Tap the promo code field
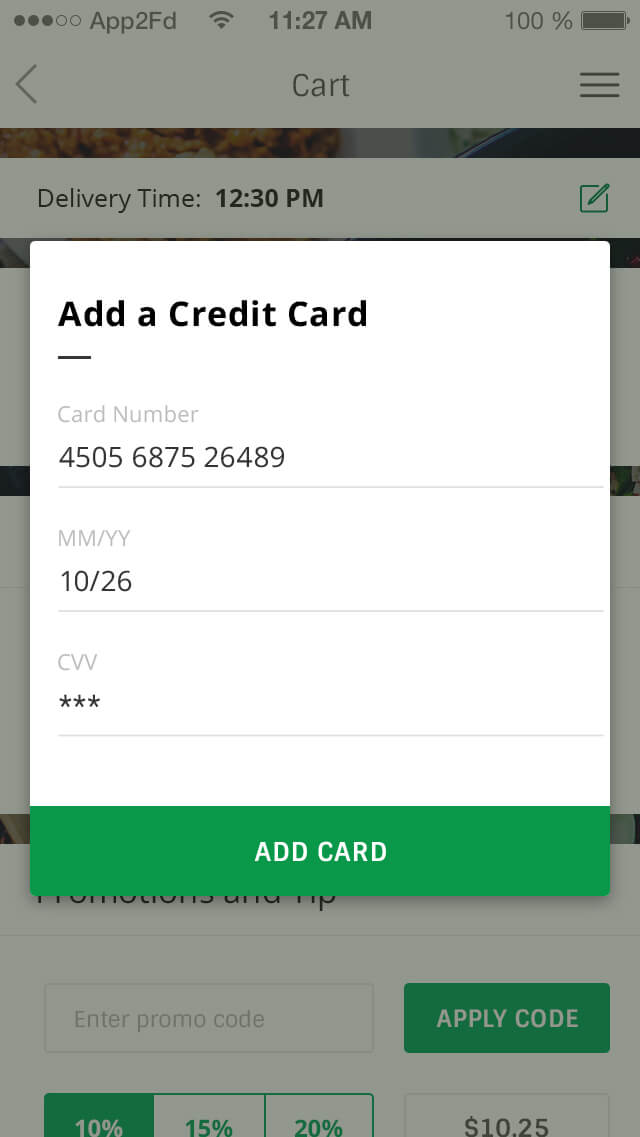 click(x=208, y=1019)
